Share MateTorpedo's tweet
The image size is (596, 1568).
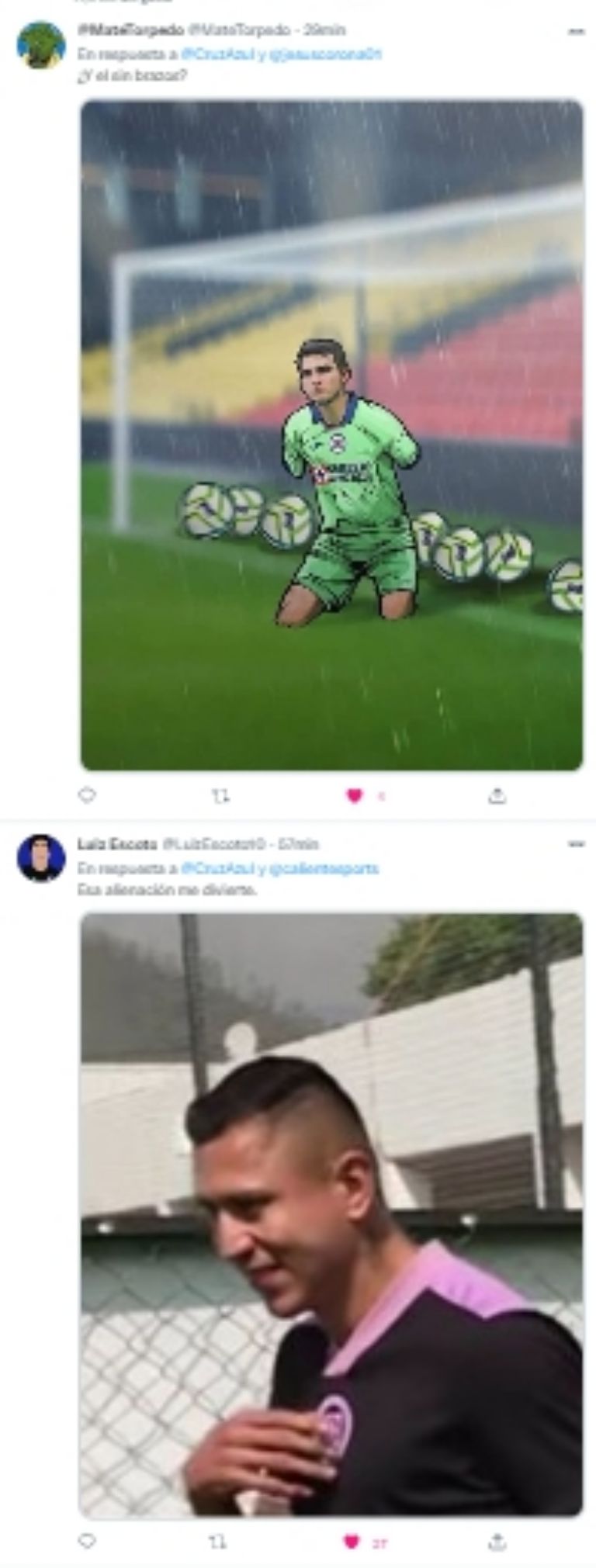(x=497, y=795)
